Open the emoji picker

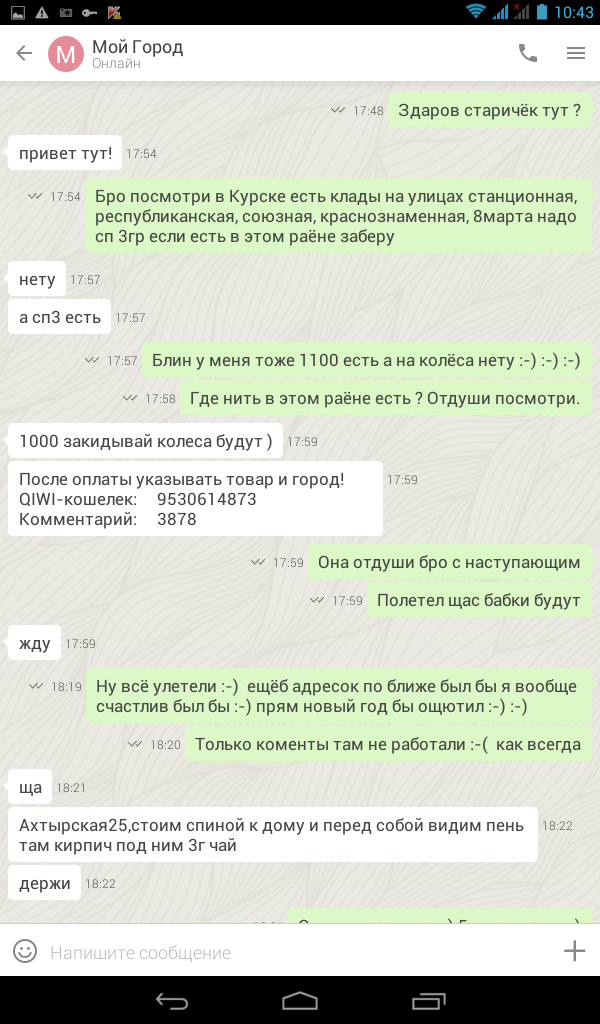coord(25,951)
